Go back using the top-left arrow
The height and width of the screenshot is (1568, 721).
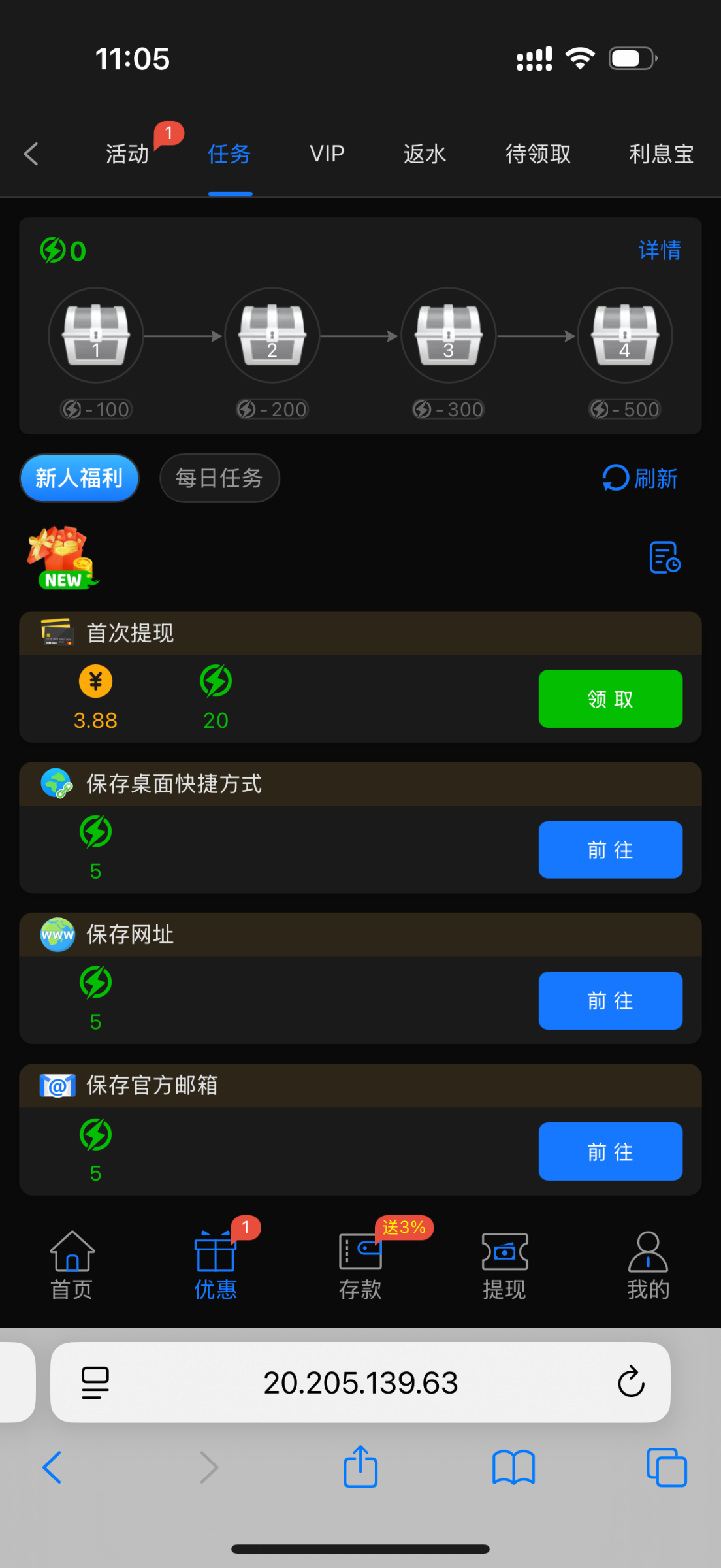pyautogui.click(x=31, y=154)
